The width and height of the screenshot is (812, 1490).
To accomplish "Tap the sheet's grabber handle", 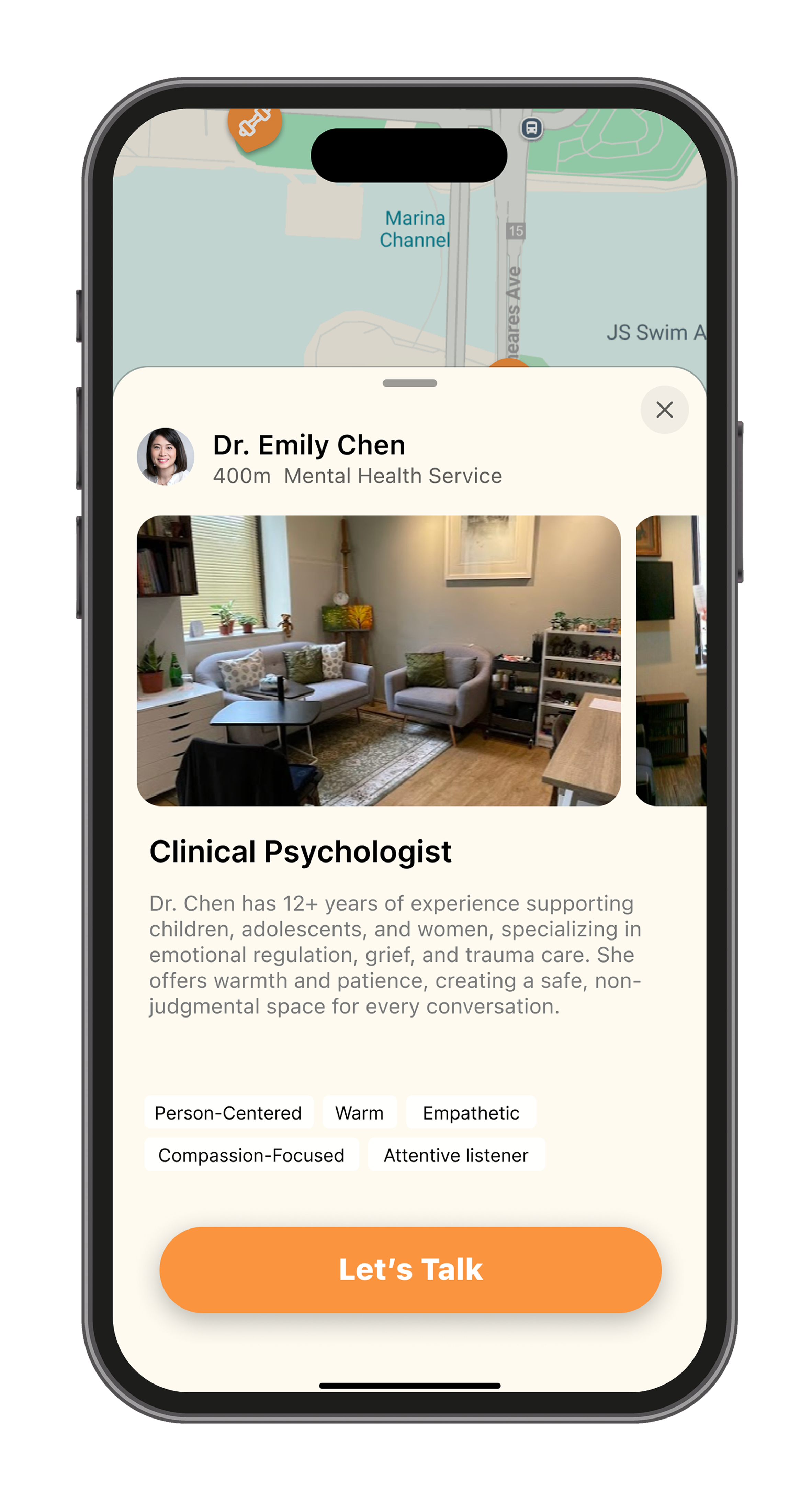I will point(409,383).
